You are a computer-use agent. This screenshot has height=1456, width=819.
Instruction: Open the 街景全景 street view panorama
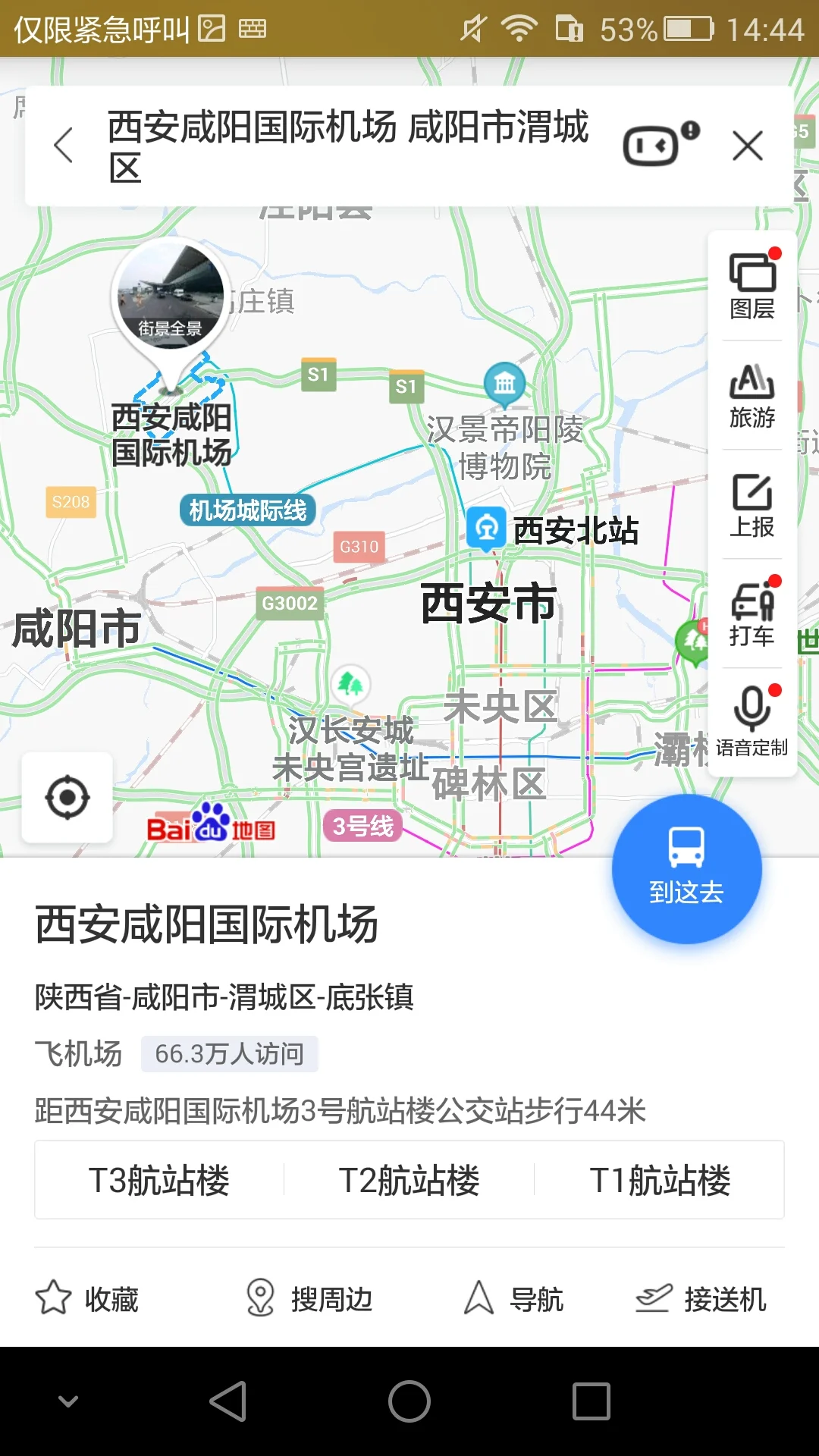pyautogui.click(x=171, y=296)
